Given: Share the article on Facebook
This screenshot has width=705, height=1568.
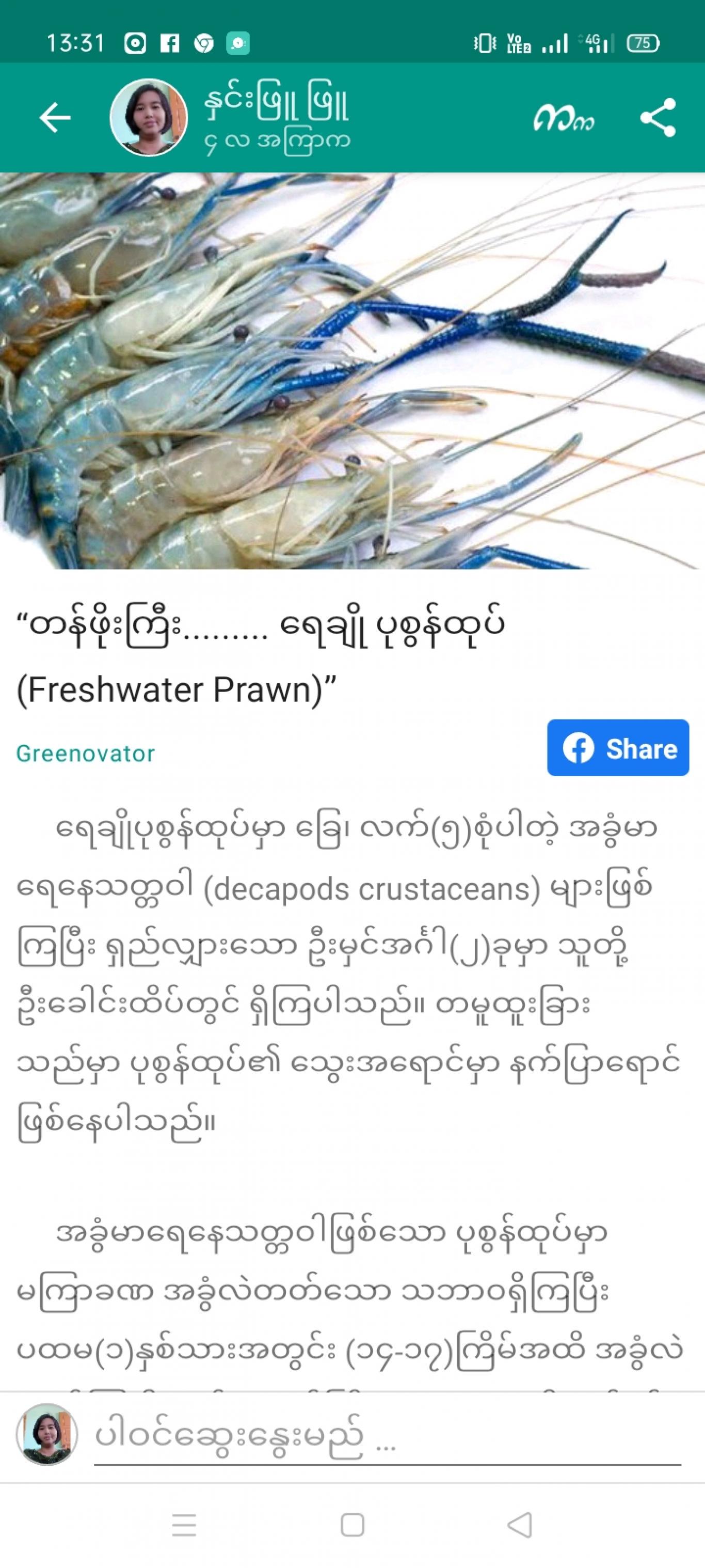Looking at the screenshot, I should click(x=618, y=748).
